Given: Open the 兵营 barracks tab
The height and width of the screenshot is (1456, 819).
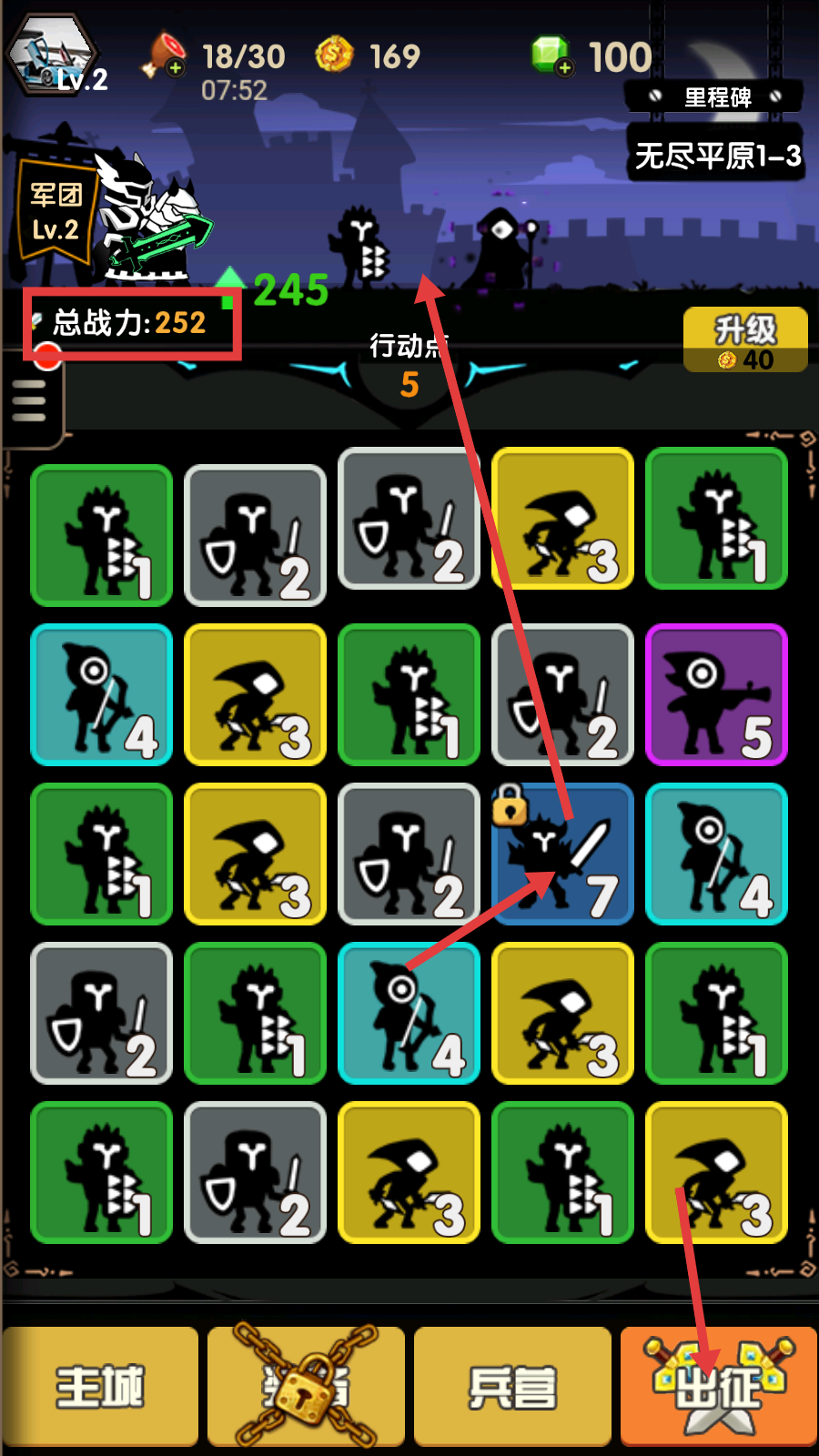Looking at the screenshot, I should point(511,1386).
